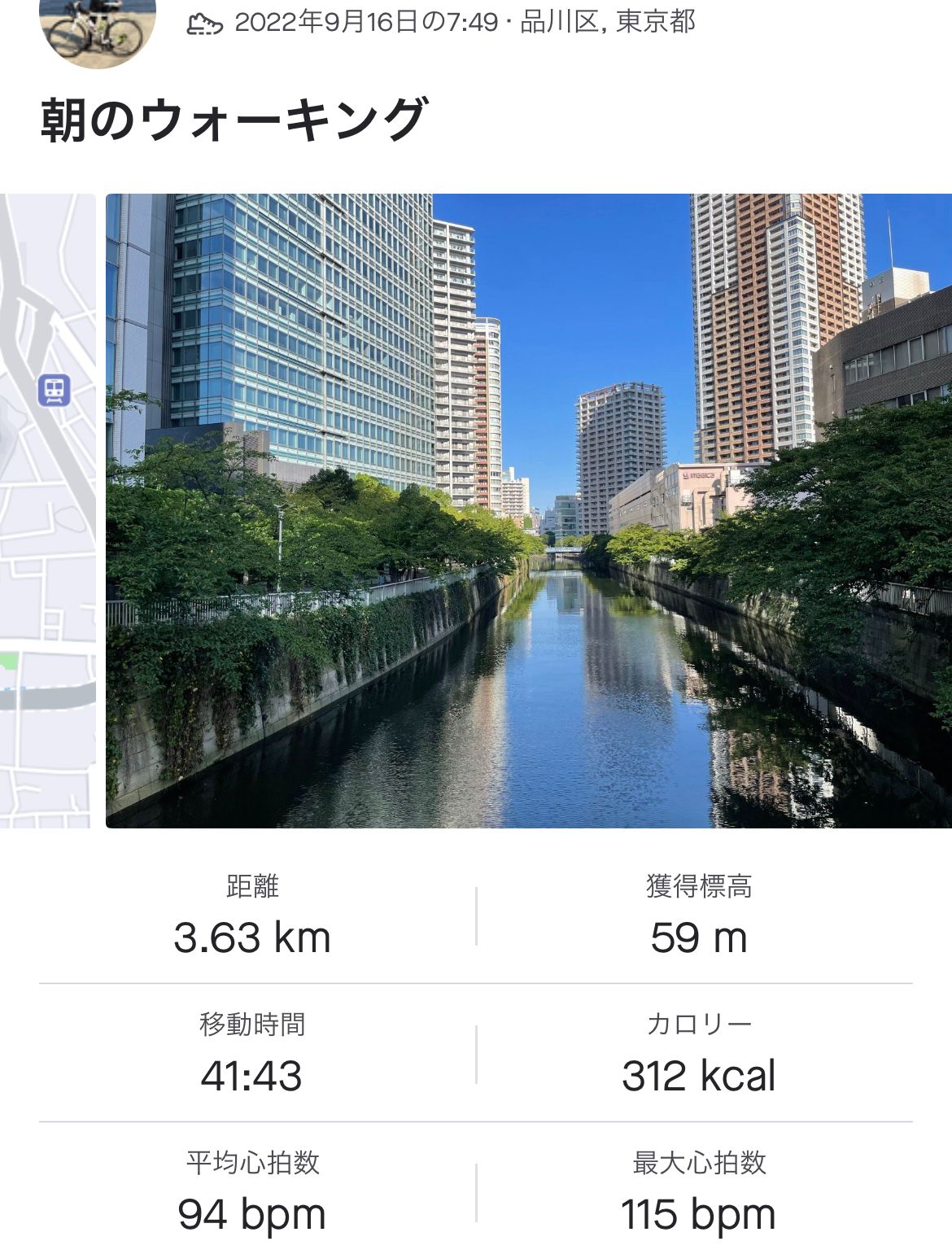
Task: Open the route map thumbnail
Action: click(47, 511)
